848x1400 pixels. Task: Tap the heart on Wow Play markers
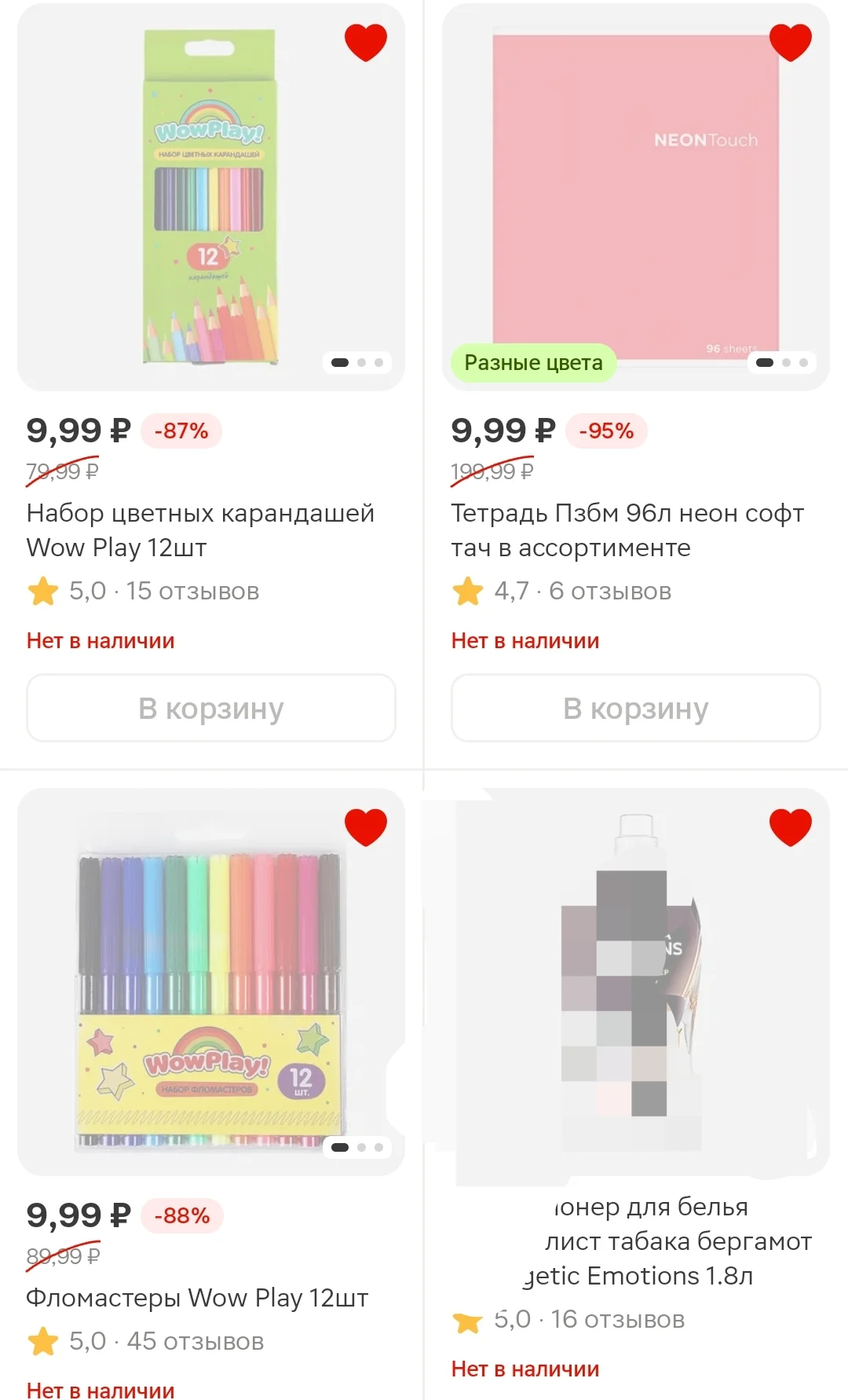pos(366,827)
